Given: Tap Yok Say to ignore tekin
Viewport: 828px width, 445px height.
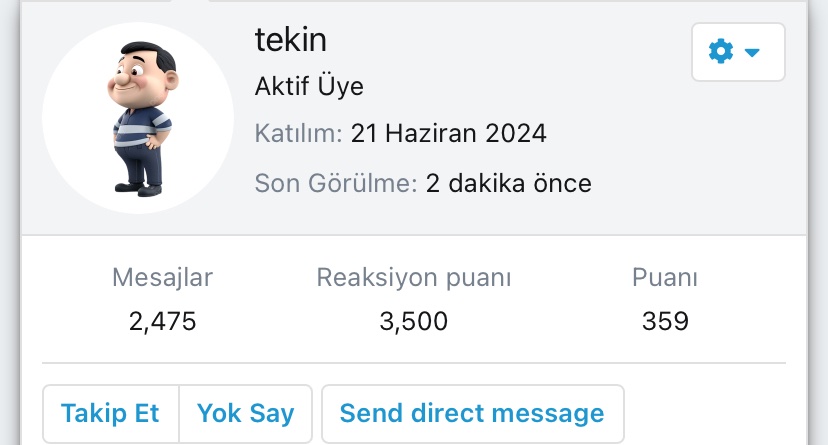Looking at the screenshot, I should pyautogui.click(x=245, y=413).
